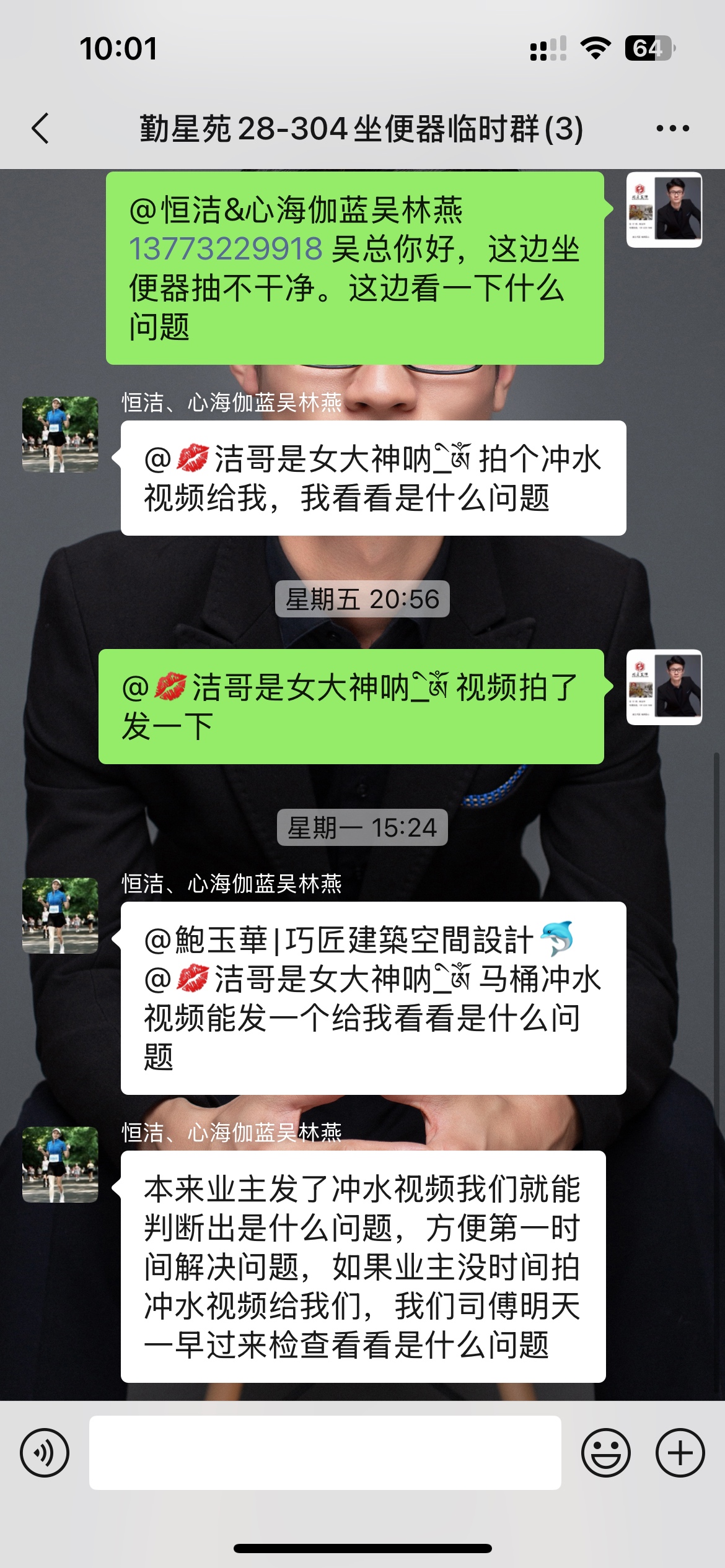
Task: View own avatar beside the 视频拍了发一下 message
Action: 664,687
